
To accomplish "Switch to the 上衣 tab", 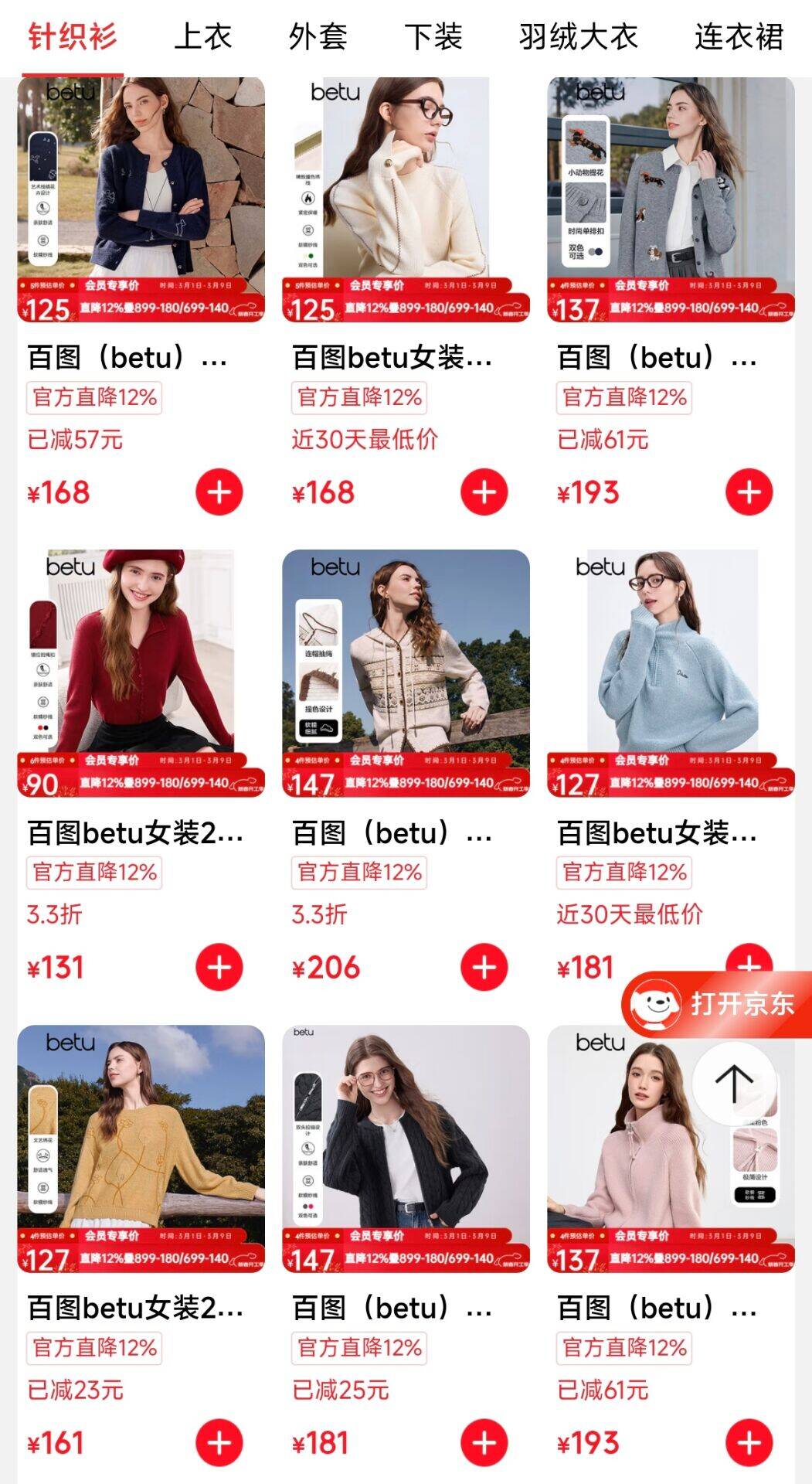I will pyautogui.click(x=202, y=36).
